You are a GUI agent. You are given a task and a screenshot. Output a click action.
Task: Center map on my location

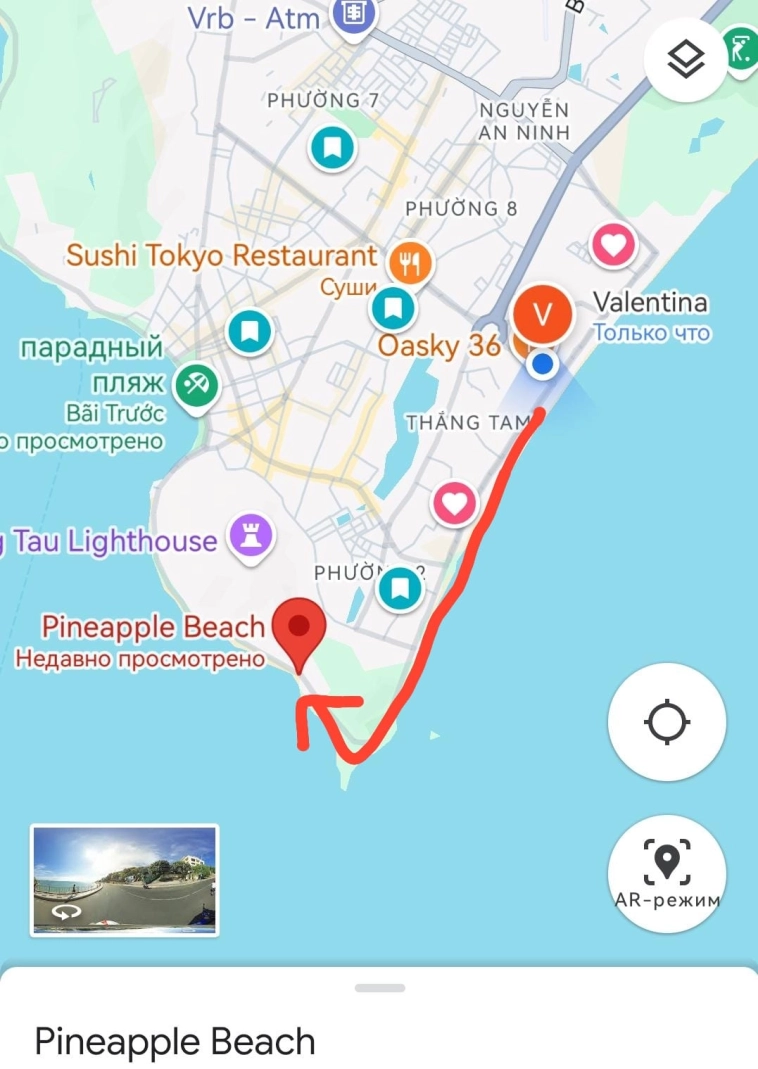tap(667, 722)
